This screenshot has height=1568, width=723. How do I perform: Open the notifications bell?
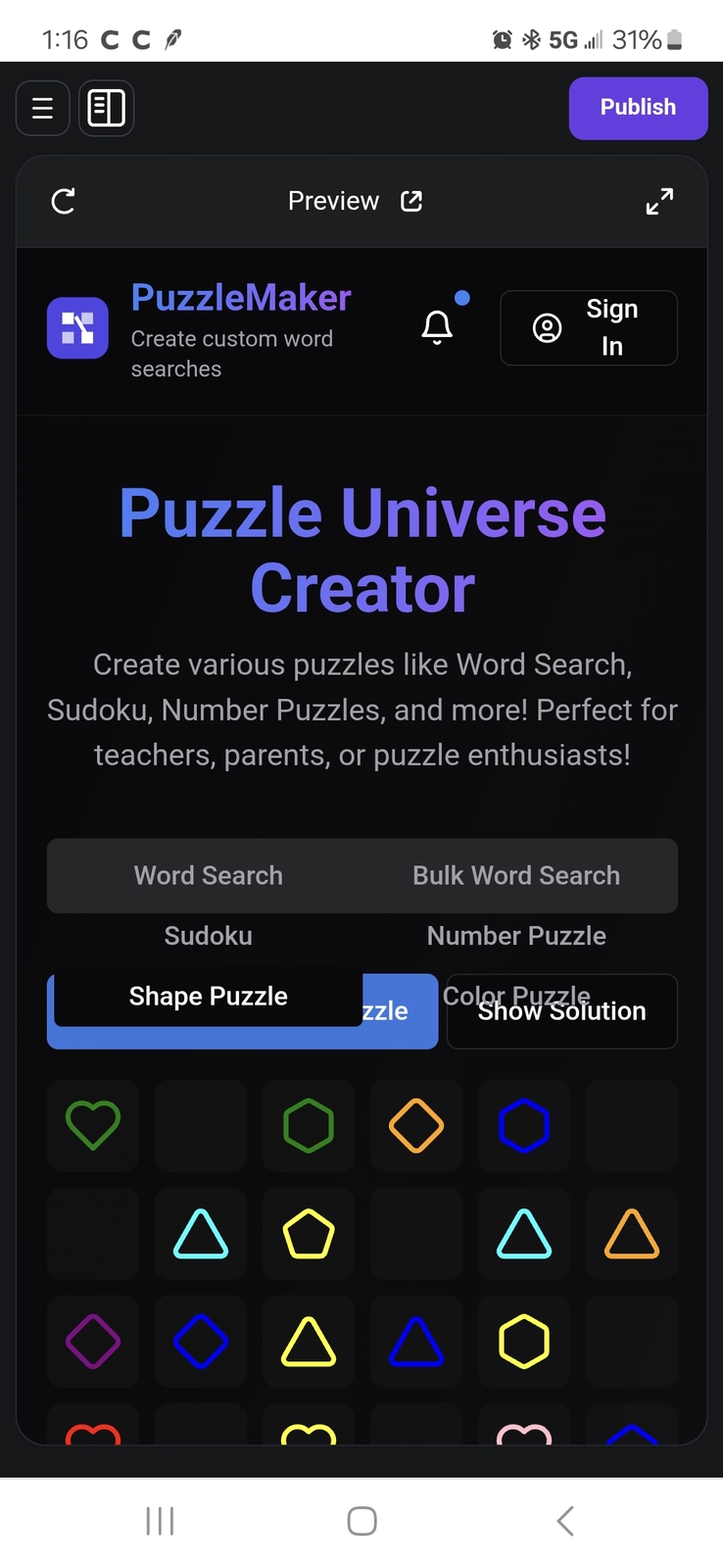tap(437, 327)
